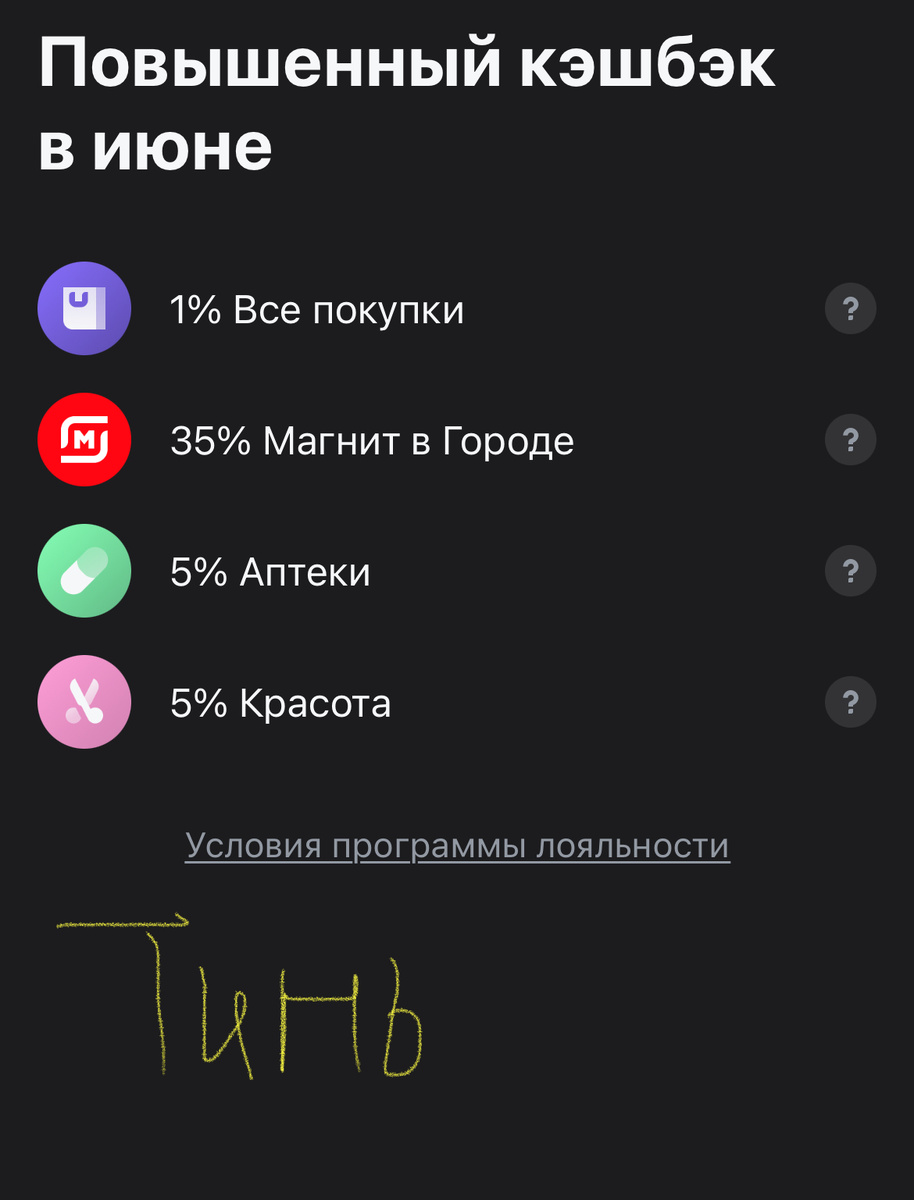The height and width of the screenshot is (1200, 914).
Task: Open help for 5% Аптеки cashback
Action: tap(850, 571)
